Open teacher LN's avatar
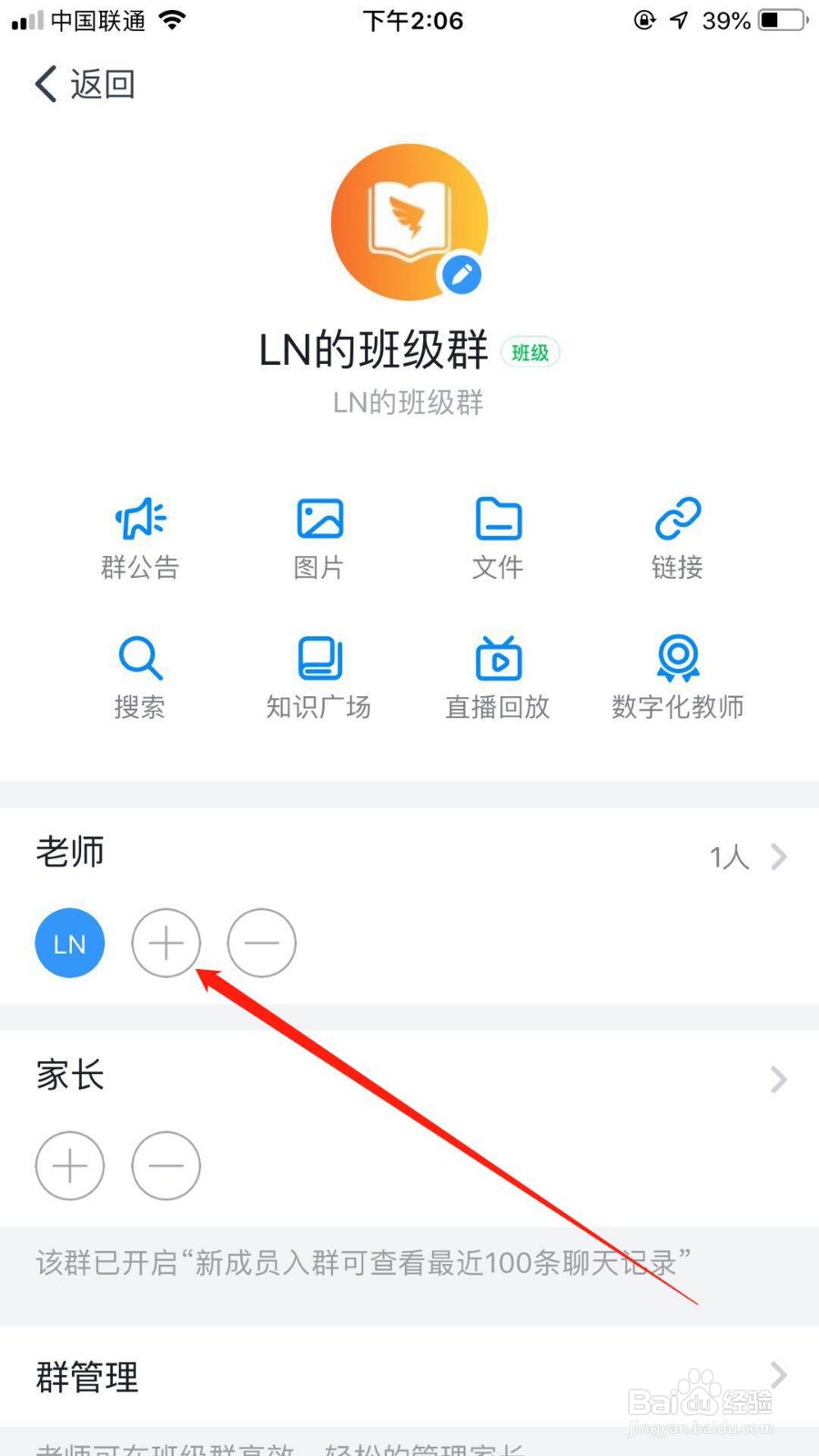 69,943
